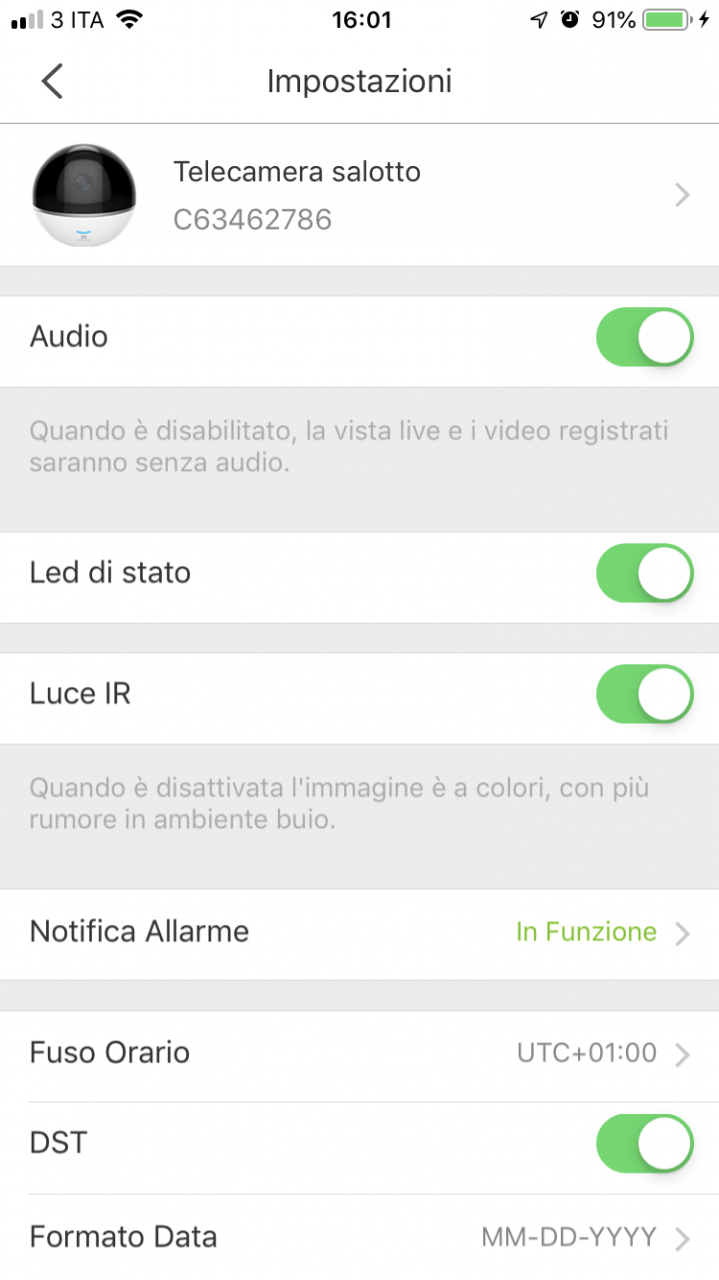Image resolution: width=719 pixels, height=1280 pixels.
Task: Turn off the Audio switch
Action: [x=644, y=337]
